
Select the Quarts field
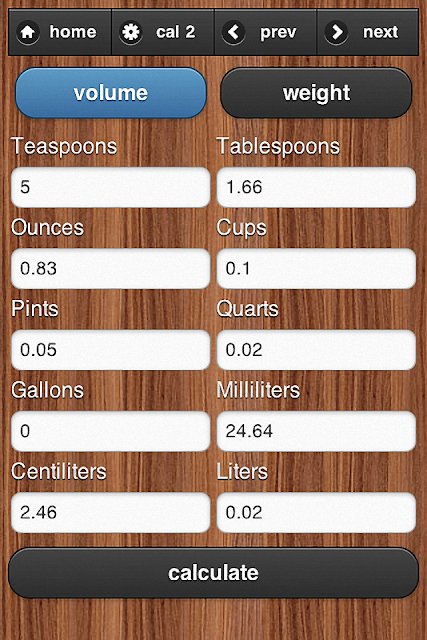click(316, 350)
